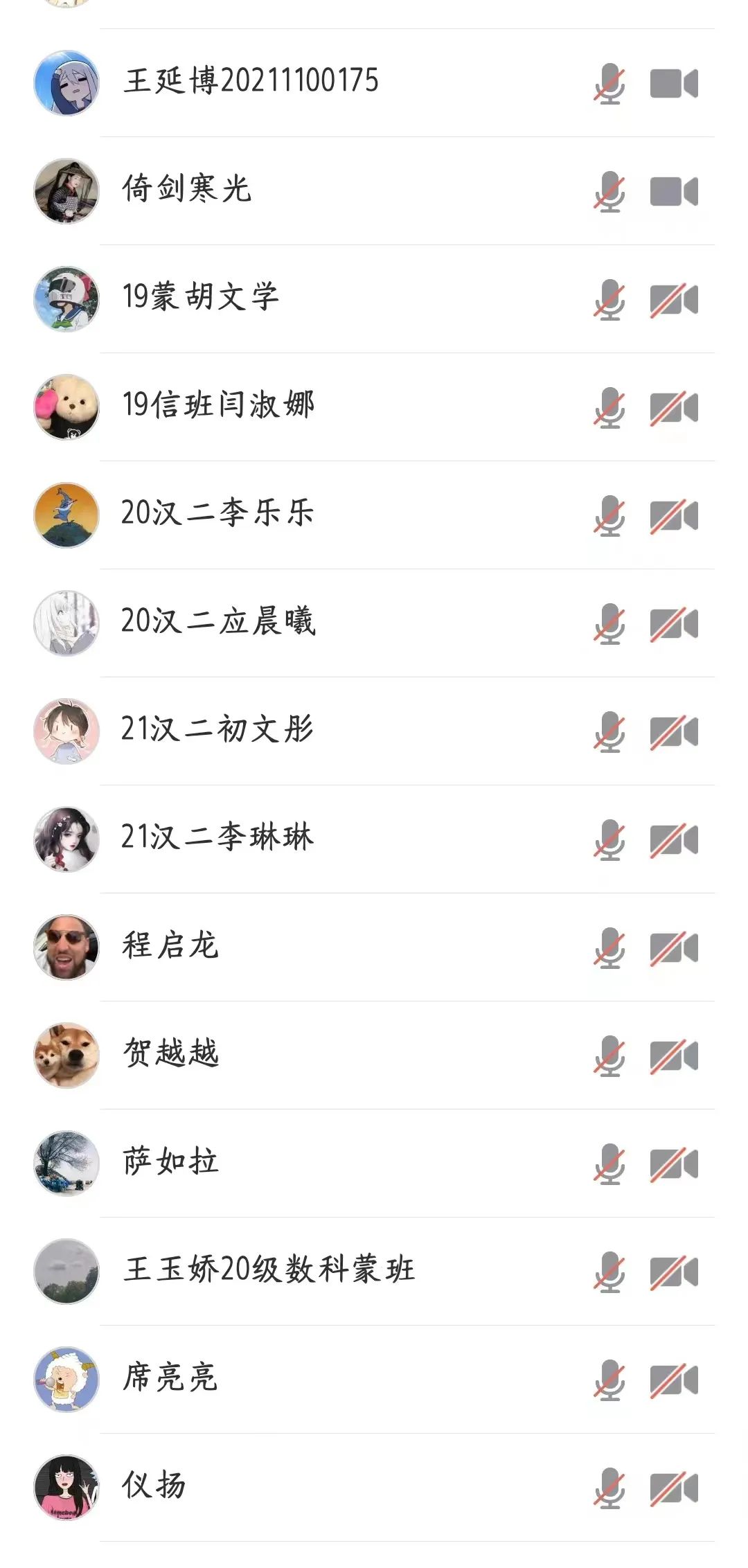This screenshot has height=1568, width=748.
Task: Tap the muted mic icon for 19信班闫淑娜
Action: click(x=609, y=407)
